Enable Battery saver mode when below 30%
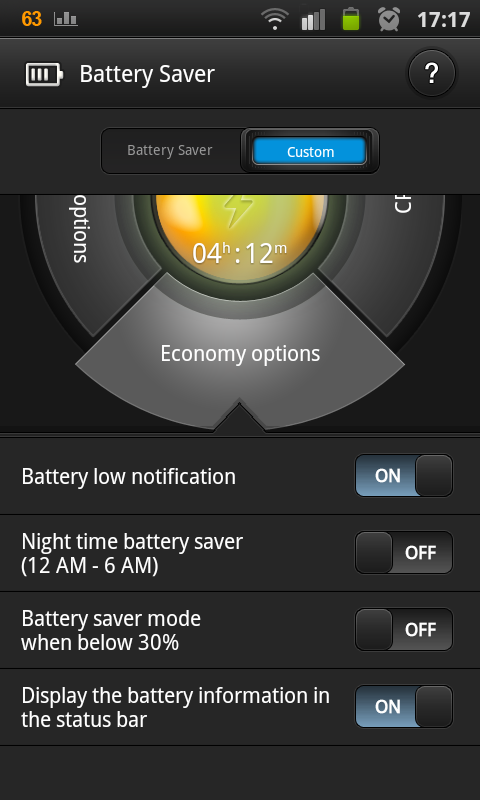Image resolution: width=480 pixels, height=800 pixels. click(403, 630)
